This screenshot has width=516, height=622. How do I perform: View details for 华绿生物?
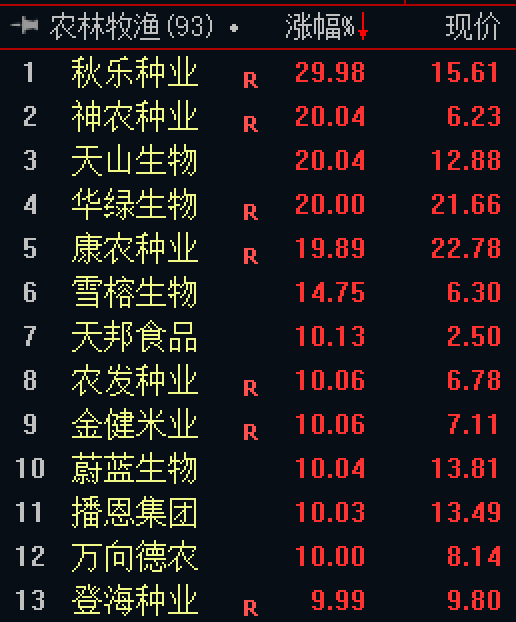click(134, 204)
